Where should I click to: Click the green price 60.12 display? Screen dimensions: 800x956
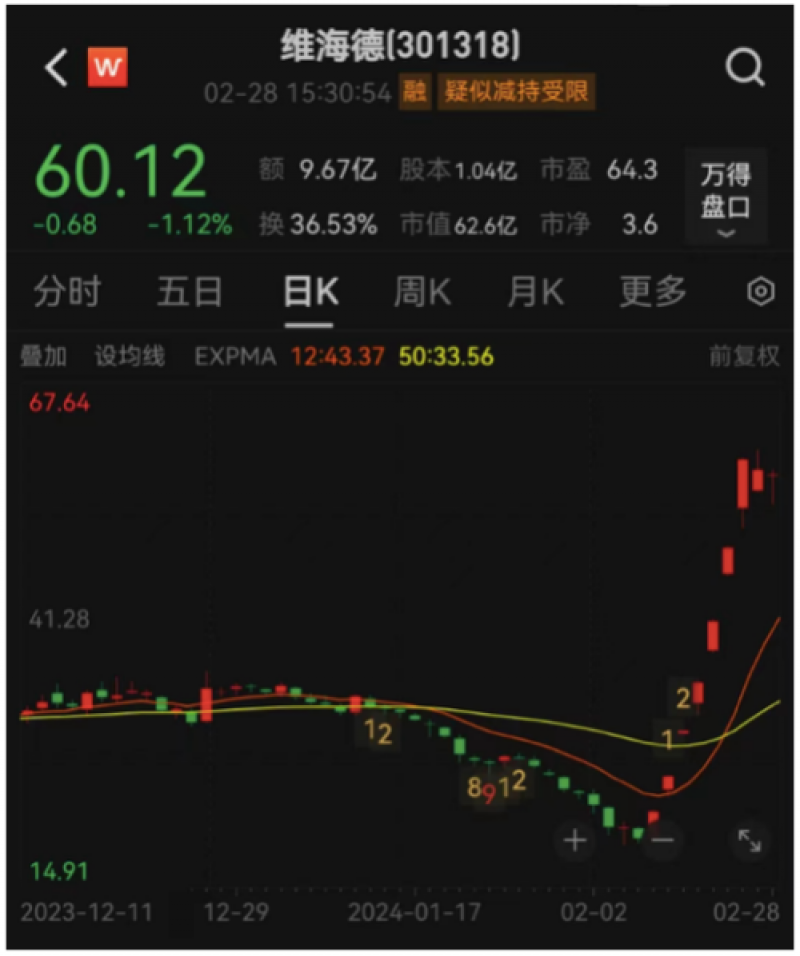122,170
